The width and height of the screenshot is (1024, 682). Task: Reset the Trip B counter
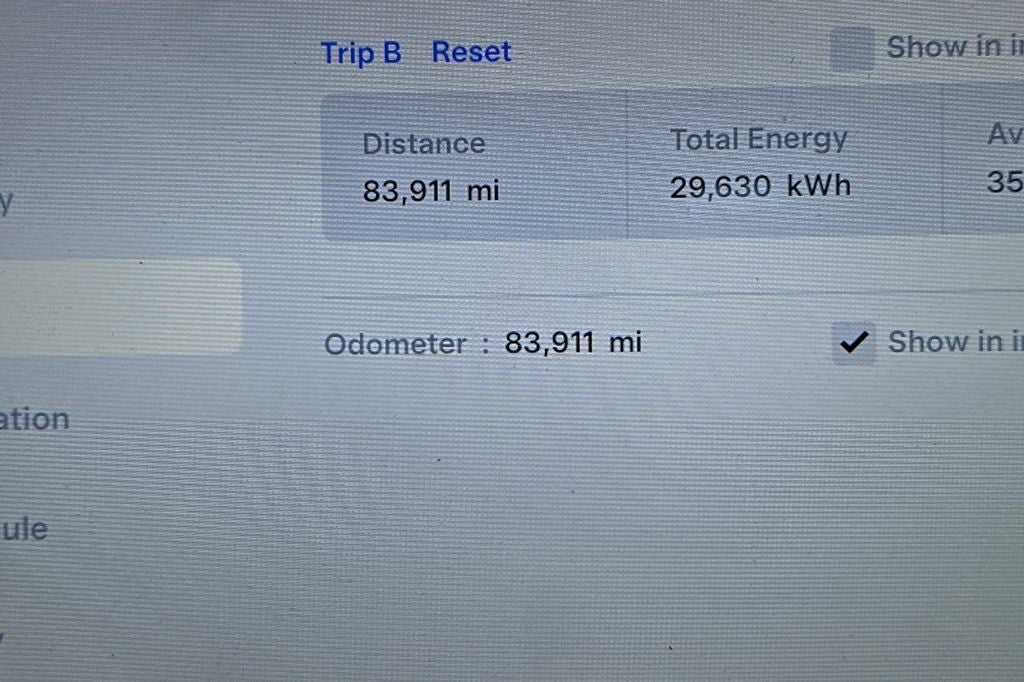(x=471, y=52)
